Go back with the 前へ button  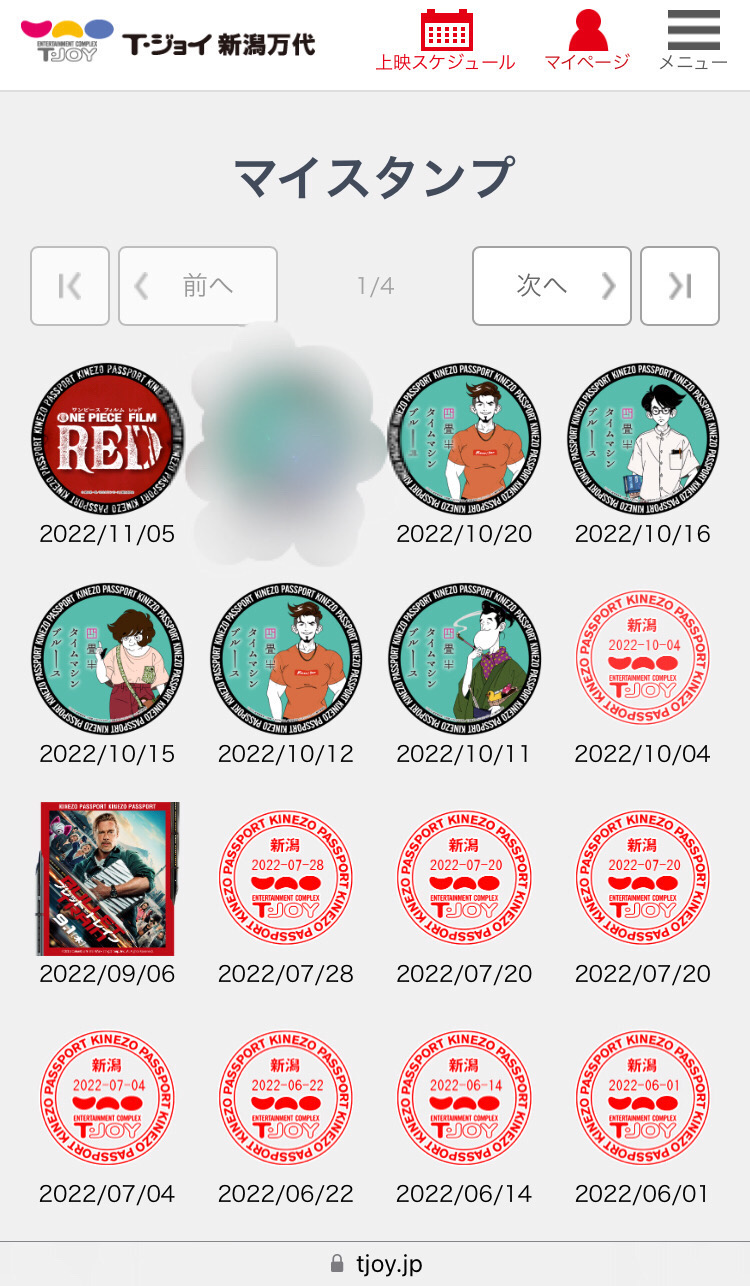(198, 286)
